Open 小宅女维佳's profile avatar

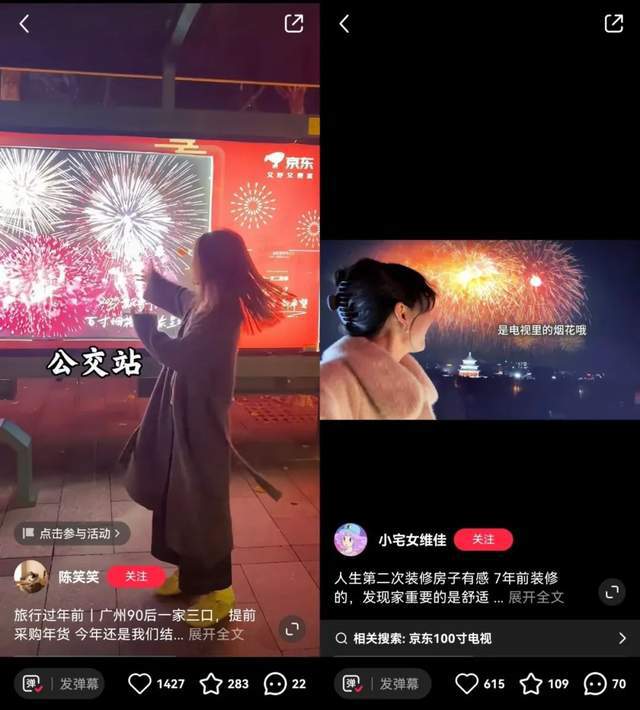[350, 540]
